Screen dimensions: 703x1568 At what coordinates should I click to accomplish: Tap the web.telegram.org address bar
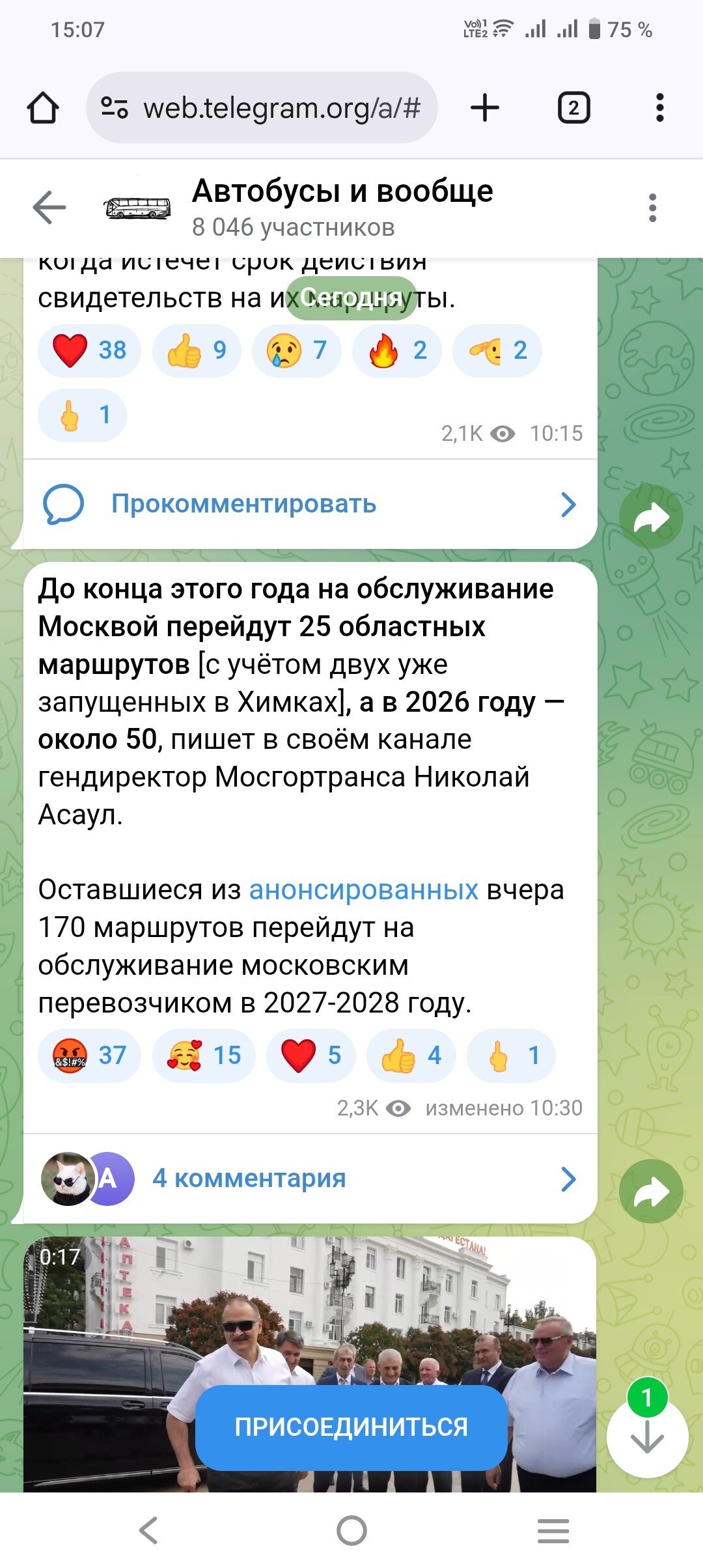point(261,107)
